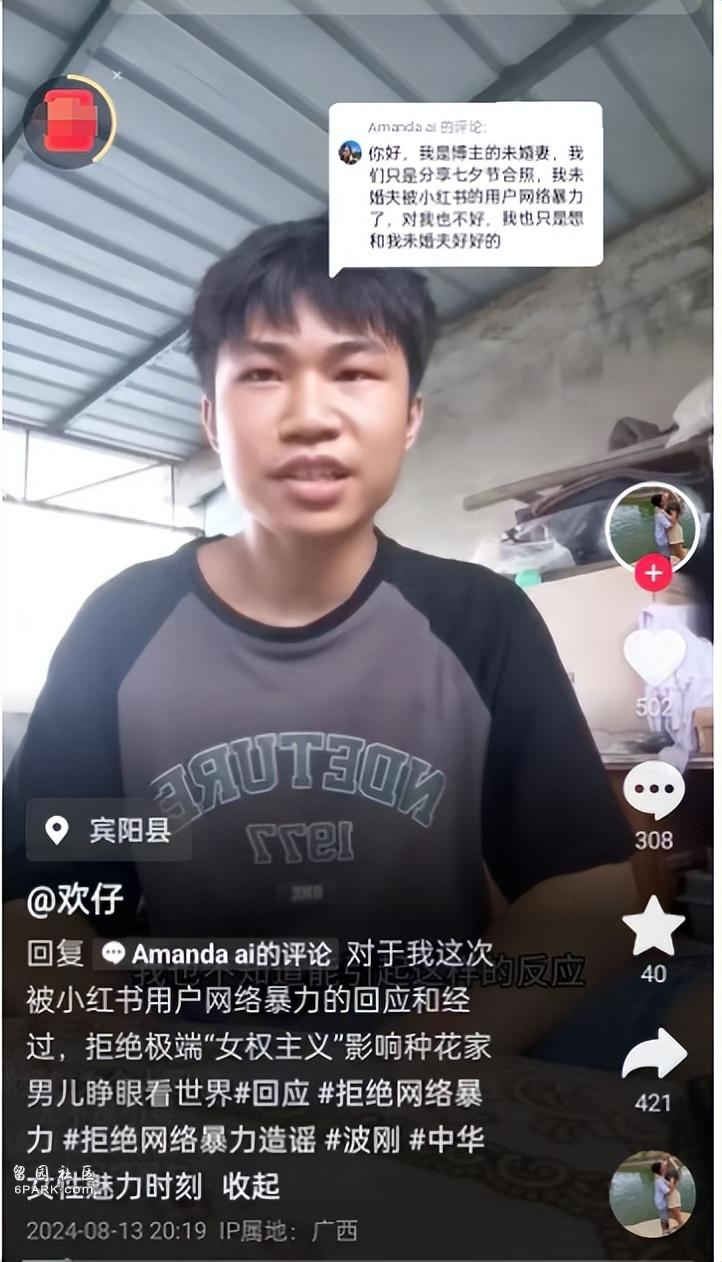
Task: Open the @欢仔 profile name
Action: (75, 900)
